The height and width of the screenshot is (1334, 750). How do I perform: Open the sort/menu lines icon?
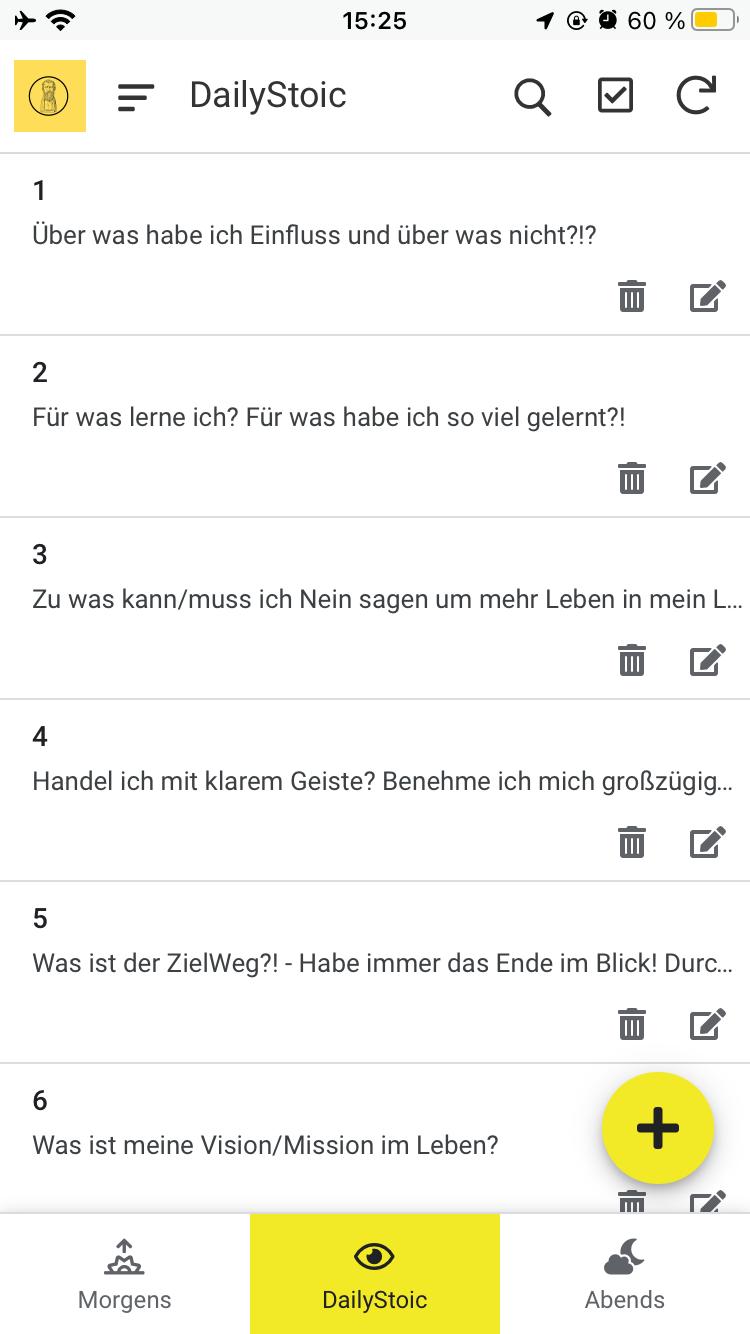pyautogui.click(x=136, y=97)
